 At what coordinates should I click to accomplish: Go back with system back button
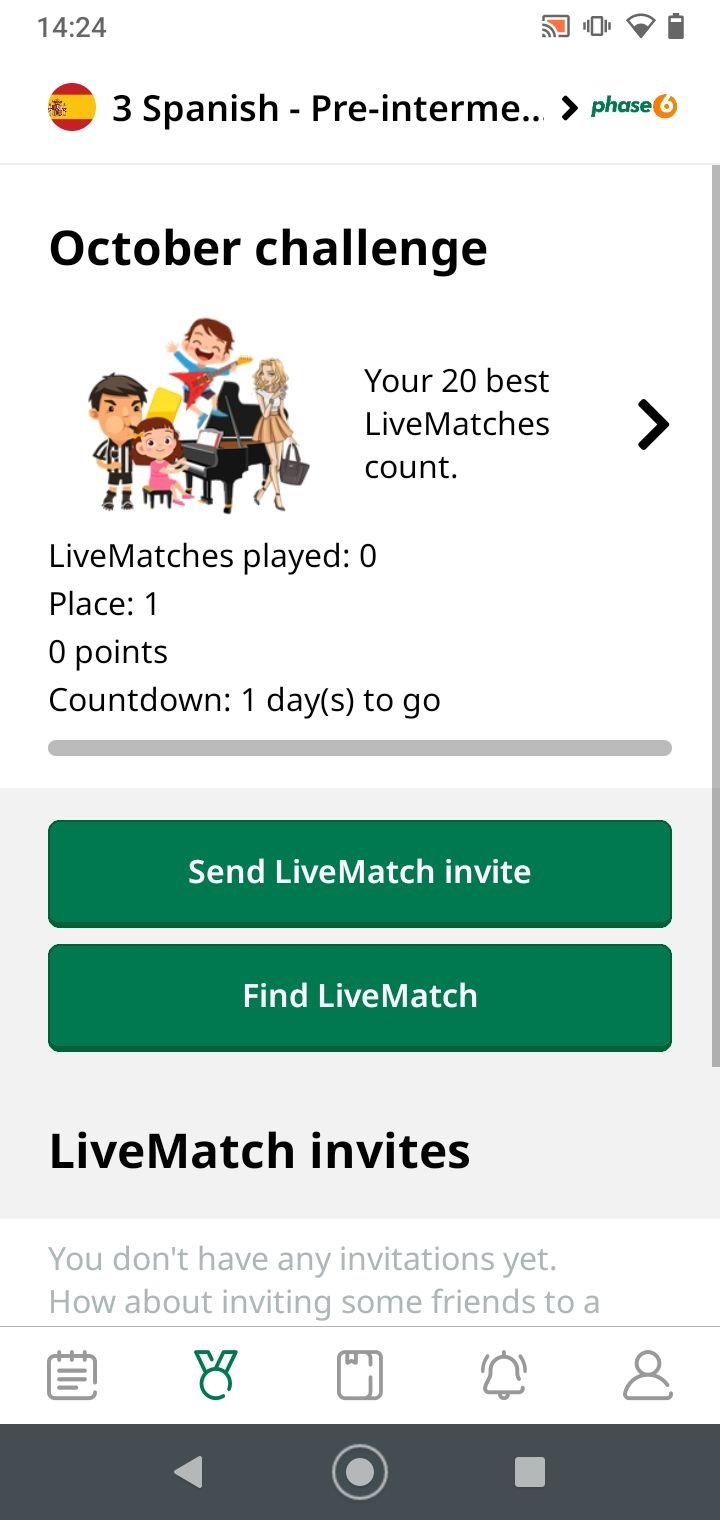188,1472
